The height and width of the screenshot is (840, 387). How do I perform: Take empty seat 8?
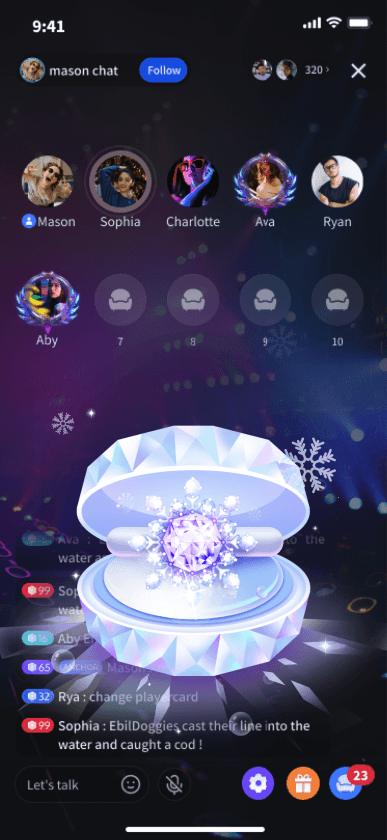[193, 300]
